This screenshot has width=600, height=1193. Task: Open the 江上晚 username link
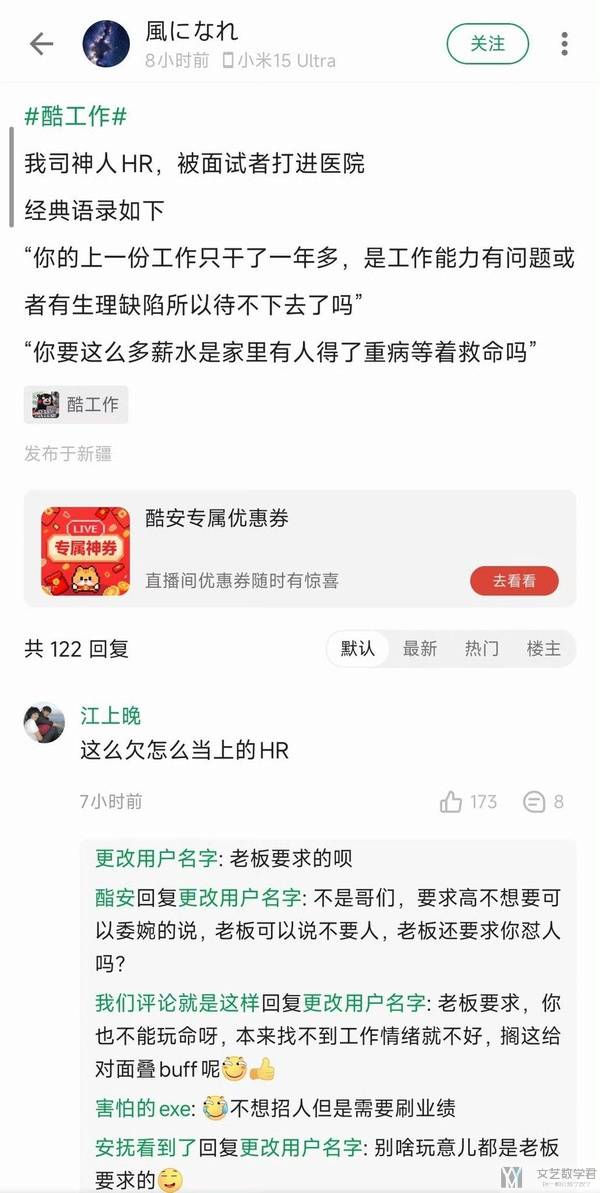(110, 715)
